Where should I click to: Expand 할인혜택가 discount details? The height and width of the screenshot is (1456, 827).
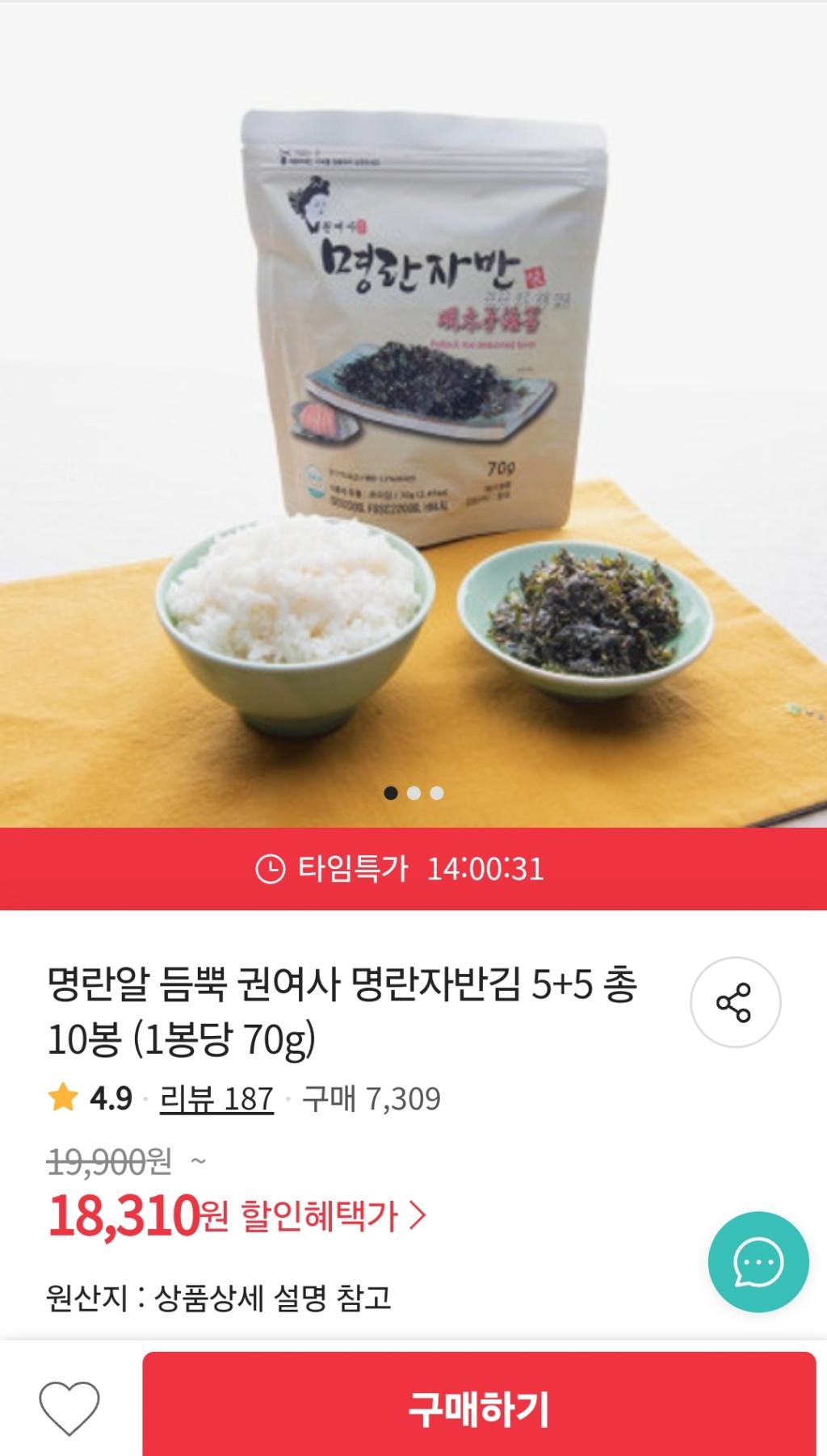point(334,1215)
